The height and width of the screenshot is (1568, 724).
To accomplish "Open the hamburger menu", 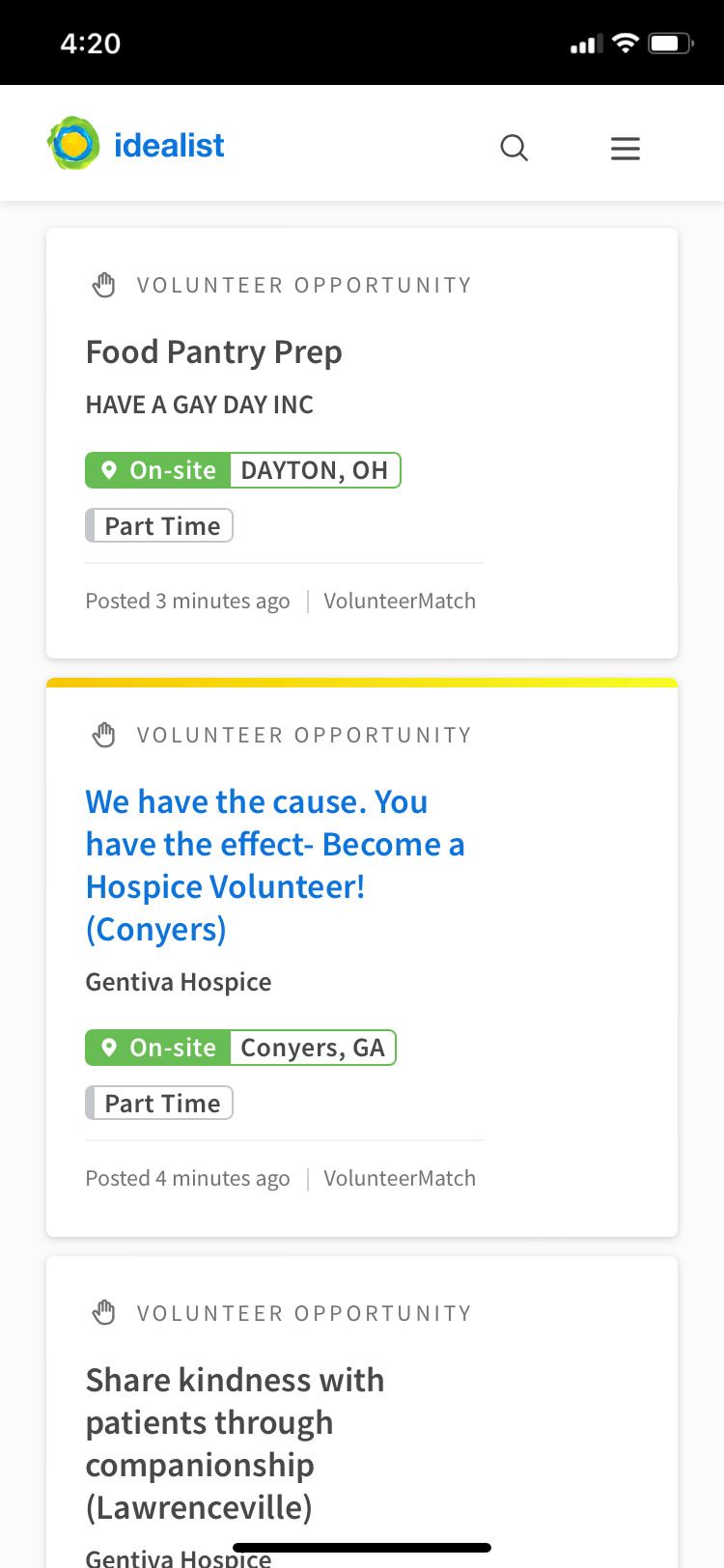I will pyautogui.click(x=626, y=148).
